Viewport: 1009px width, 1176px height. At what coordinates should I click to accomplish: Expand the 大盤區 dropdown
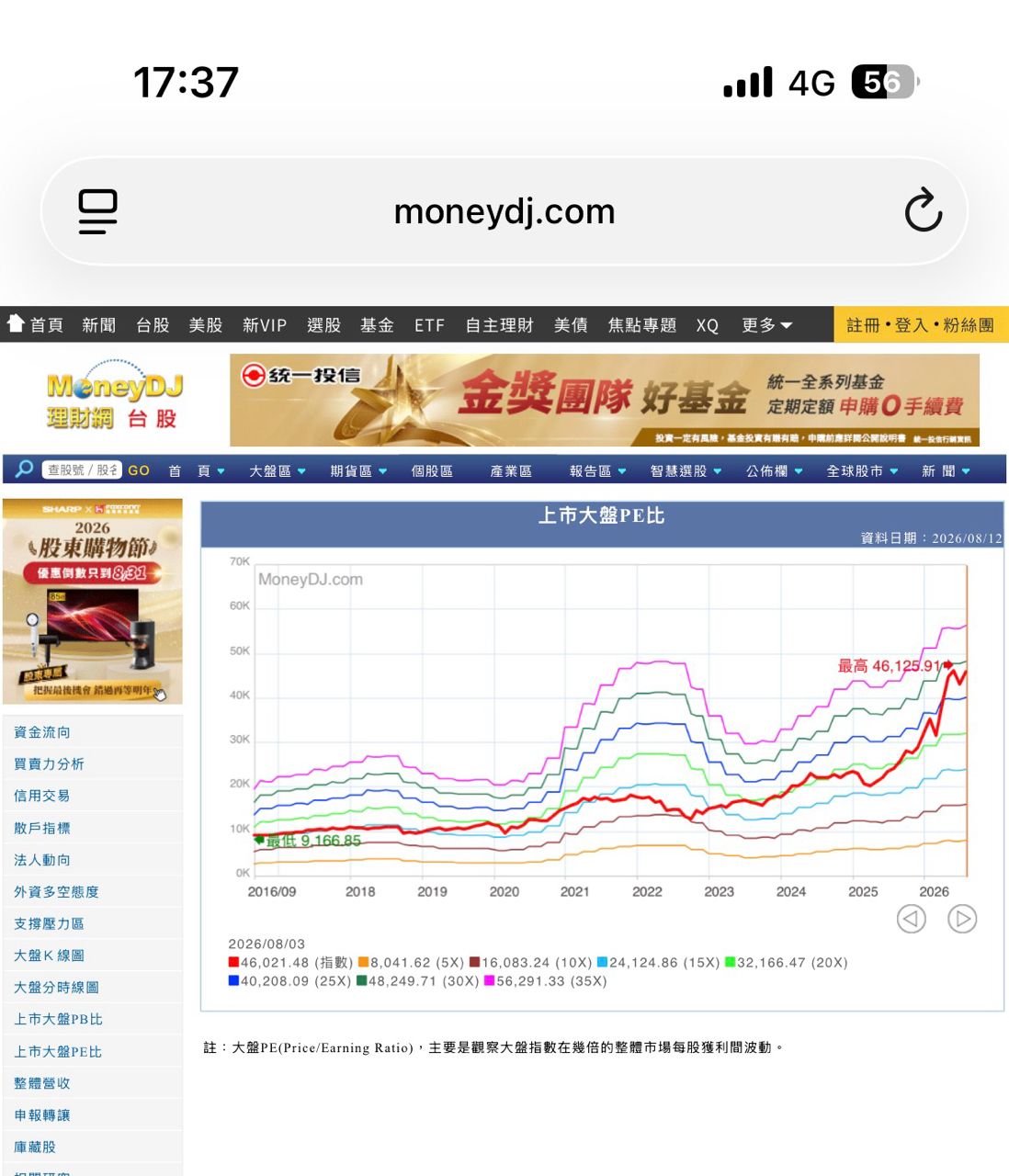click(277, 470)
